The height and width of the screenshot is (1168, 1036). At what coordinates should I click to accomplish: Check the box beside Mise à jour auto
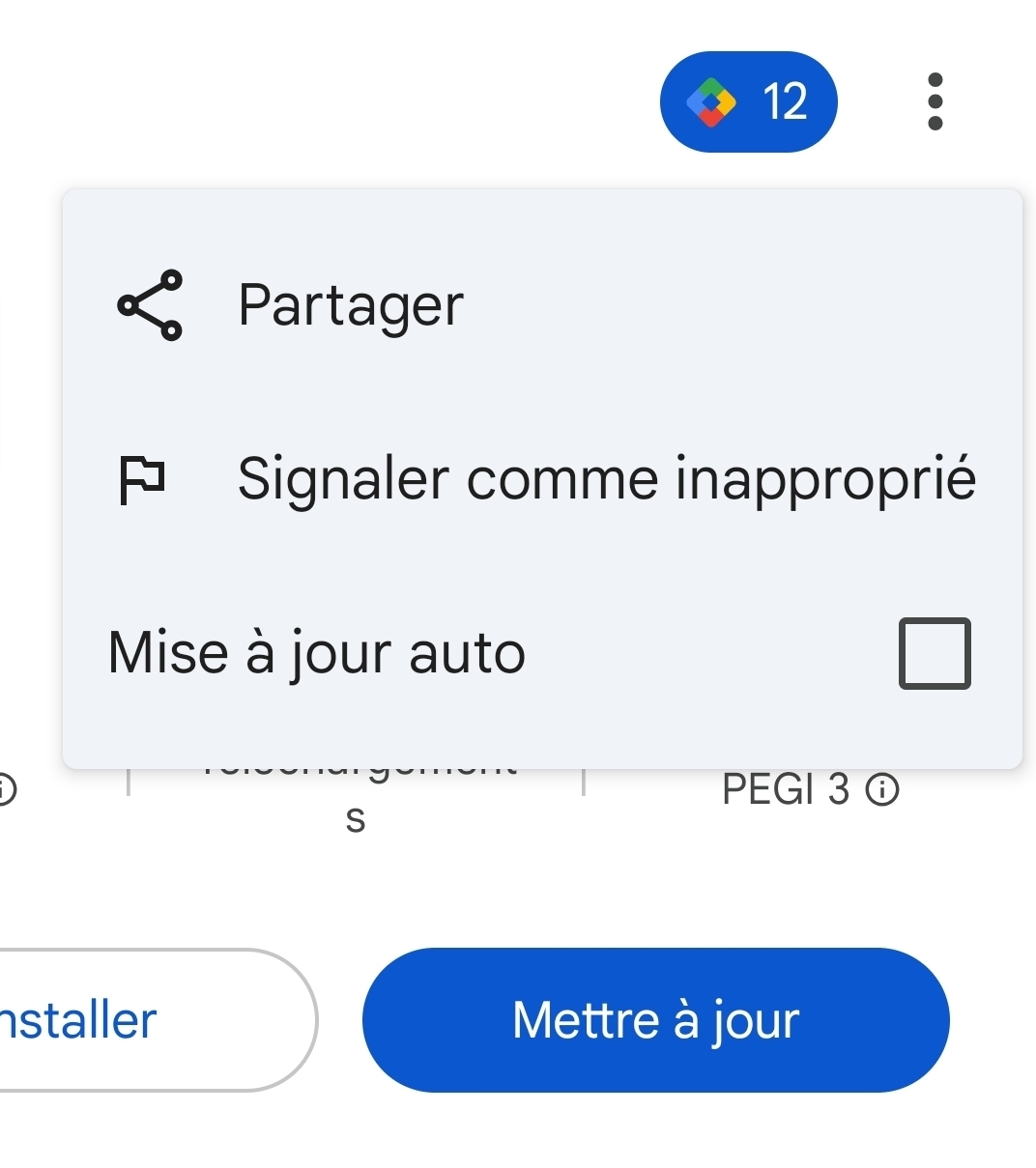[x=934, y=652]
